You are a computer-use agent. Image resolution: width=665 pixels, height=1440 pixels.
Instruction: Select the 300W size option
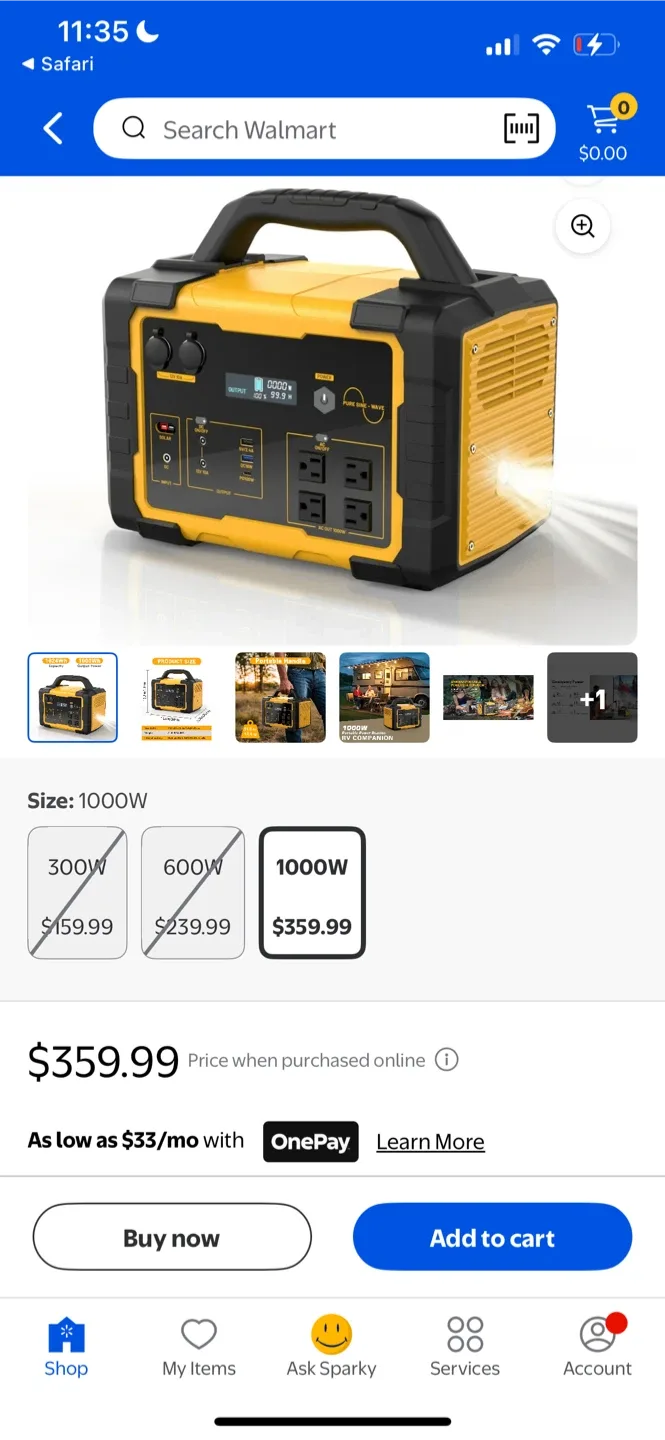click(x=77, y=893)
